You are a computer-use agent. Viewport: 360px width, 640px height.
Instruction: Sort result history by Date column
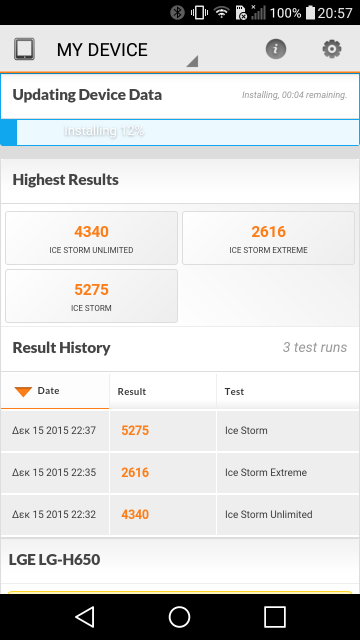coord(55,391)
